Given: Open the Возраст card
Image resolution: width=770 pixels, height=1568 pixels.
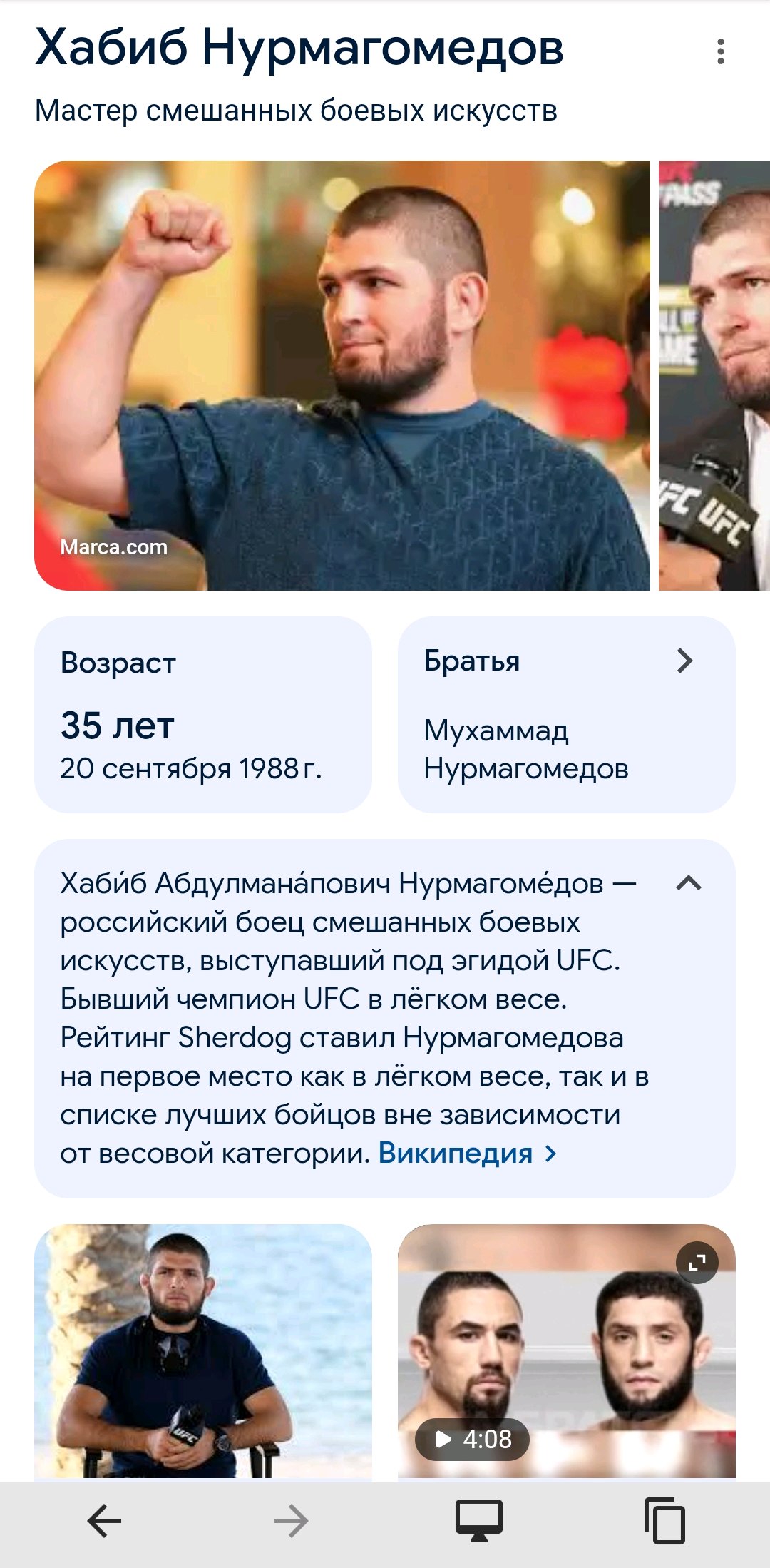Looking at the screenshot, I should click(x=203, y=714).
